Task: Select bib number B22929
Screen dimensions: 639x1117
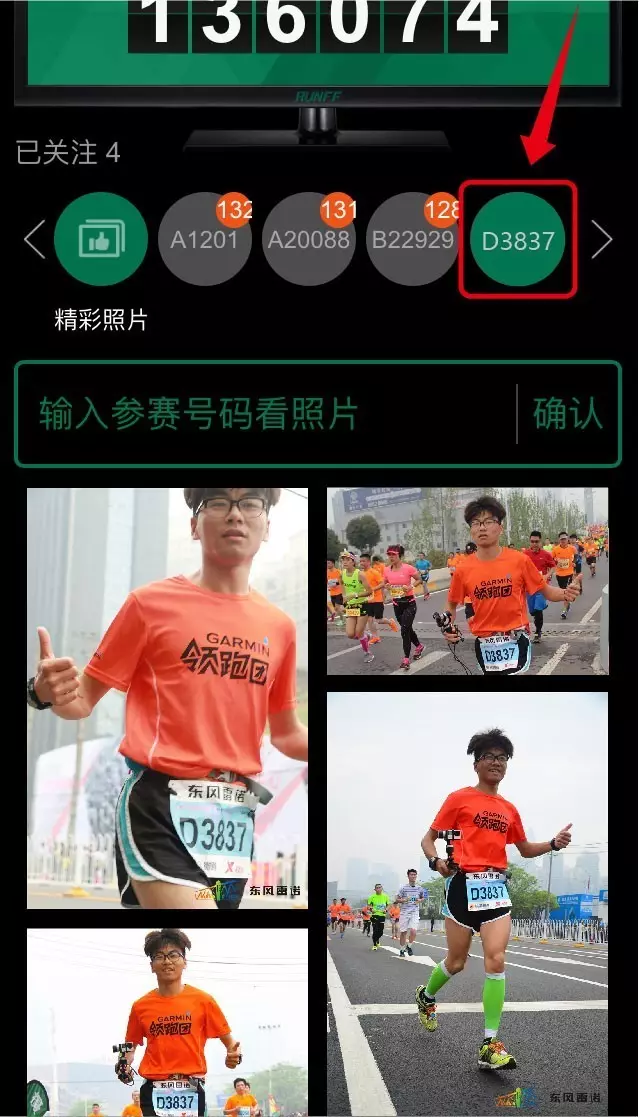Action: [413, 240]
